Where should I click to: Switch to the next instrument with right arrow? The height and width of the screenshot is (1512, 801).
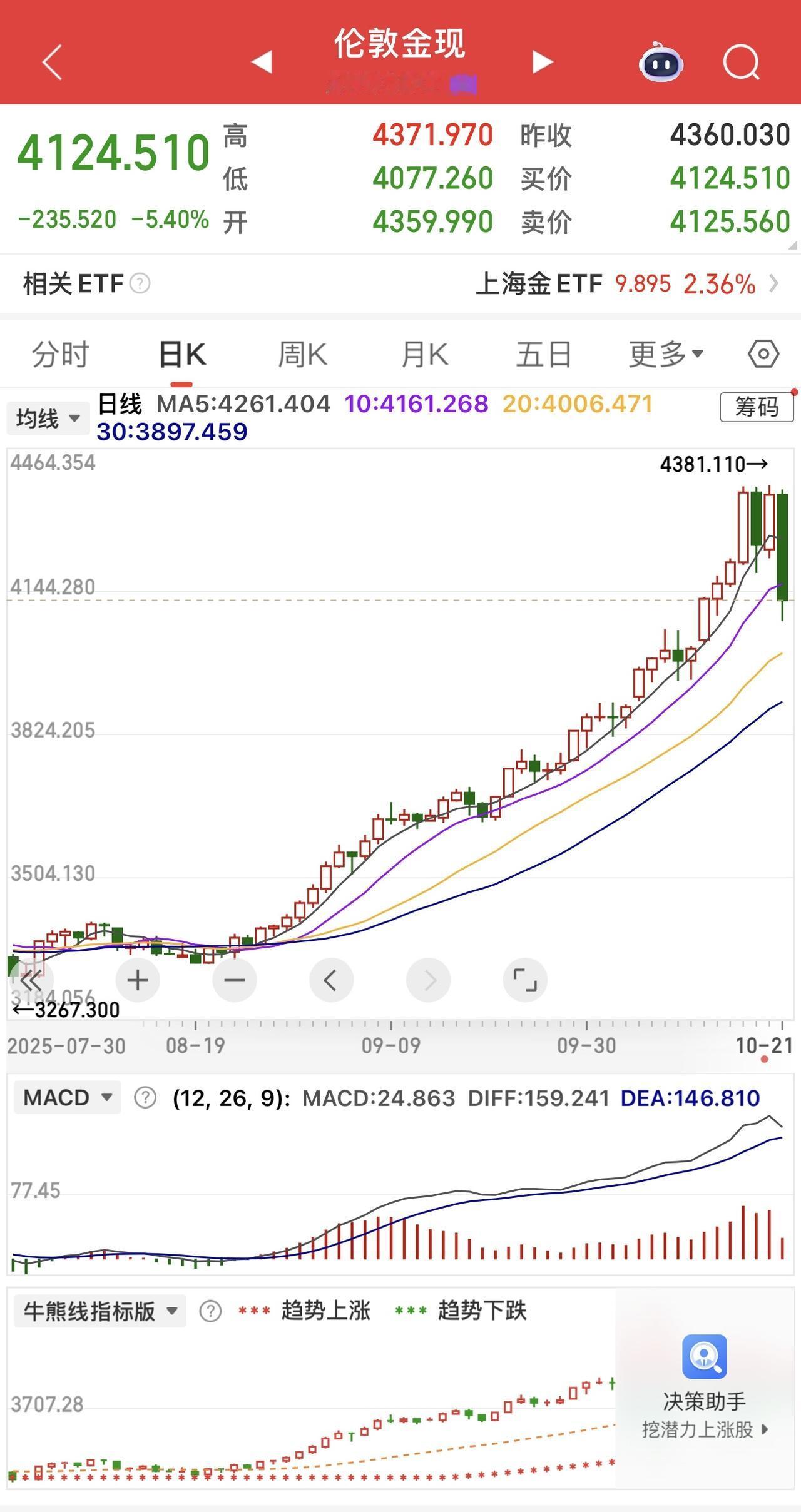click(x=542, y=63)
